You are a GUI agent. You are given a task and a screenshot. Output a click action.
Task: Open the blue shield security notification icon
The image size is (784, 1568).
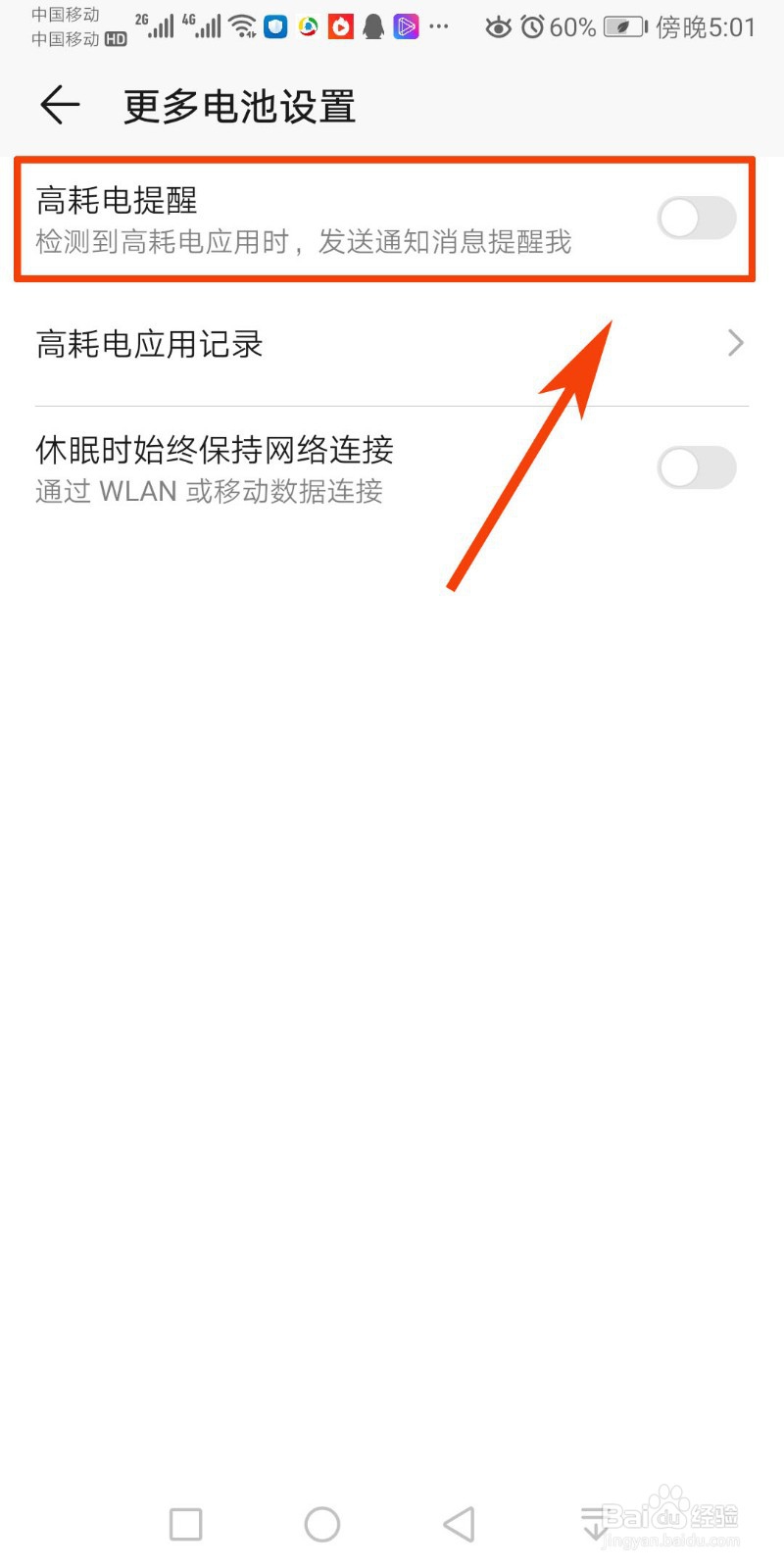coord(275,27)
